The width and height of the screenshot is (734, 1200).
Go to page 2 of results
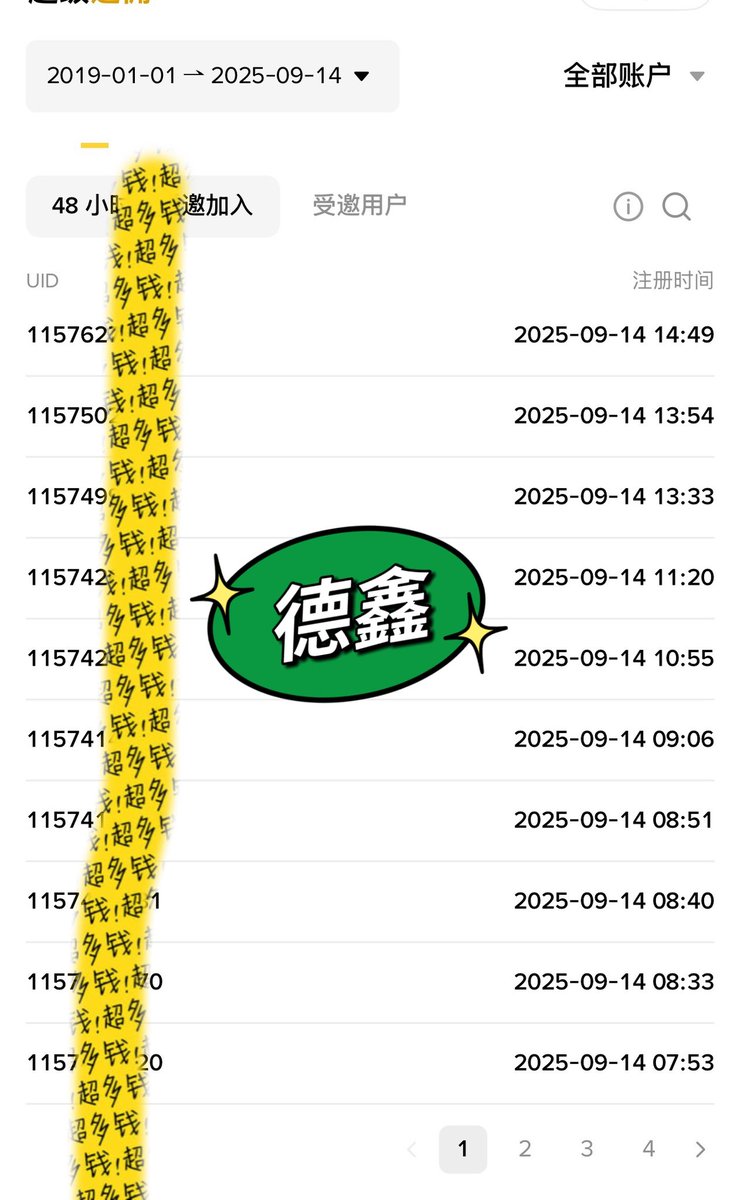point(525,1150)
